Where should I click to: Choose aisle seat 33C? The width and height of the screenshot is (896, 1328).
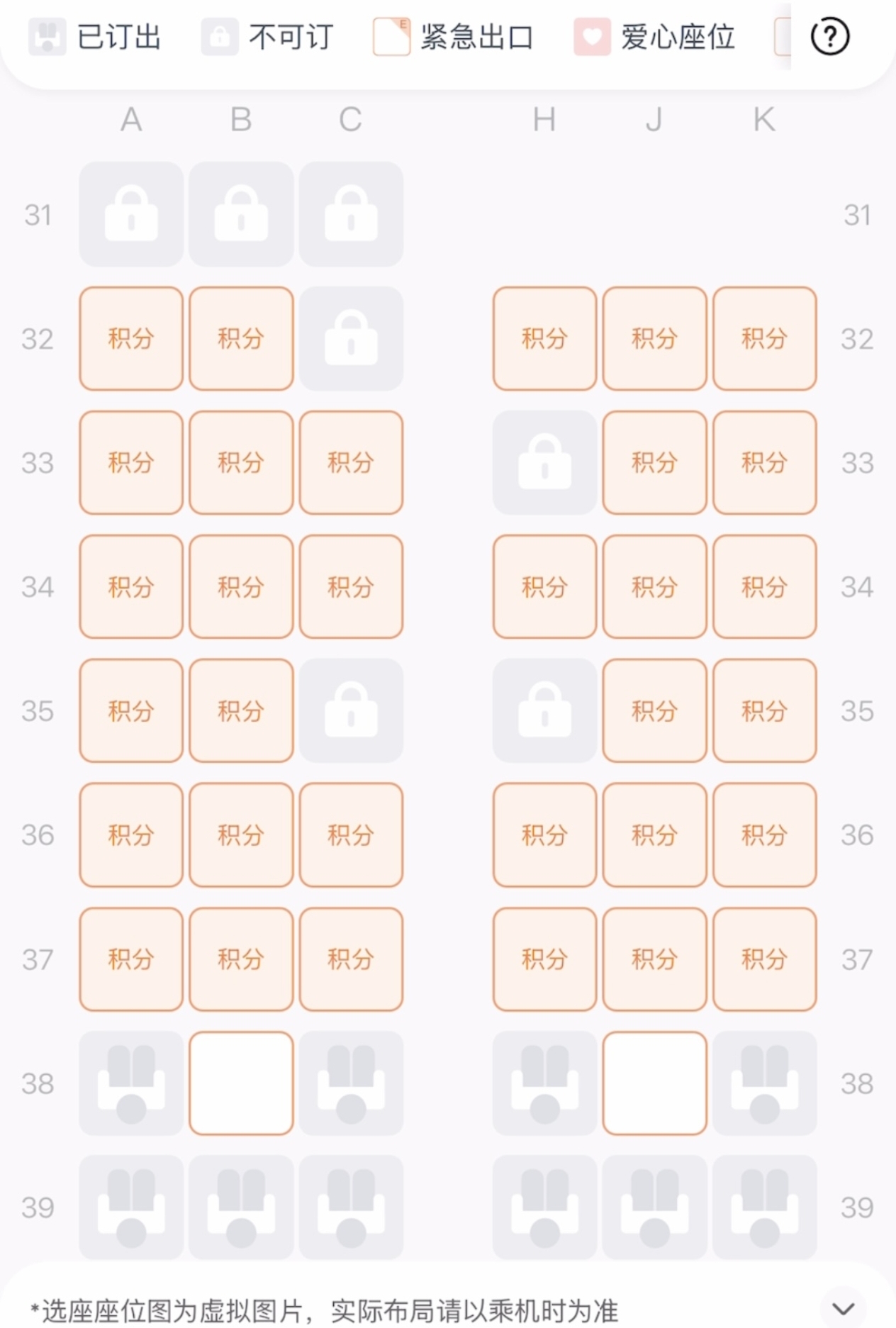point(351,463)
